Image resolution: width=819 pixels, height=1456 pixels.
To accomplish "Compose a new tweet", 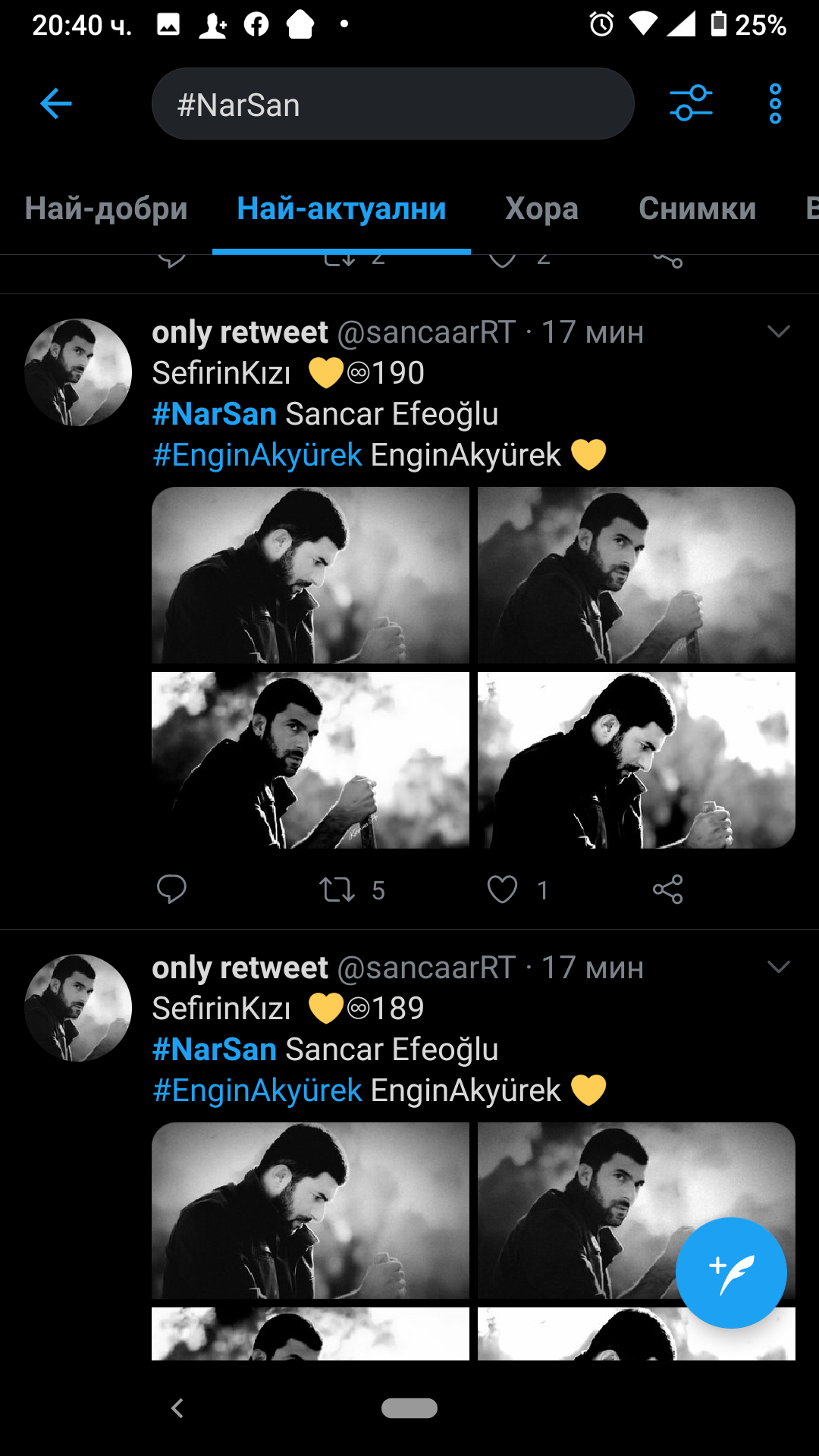I will 730,1272.
